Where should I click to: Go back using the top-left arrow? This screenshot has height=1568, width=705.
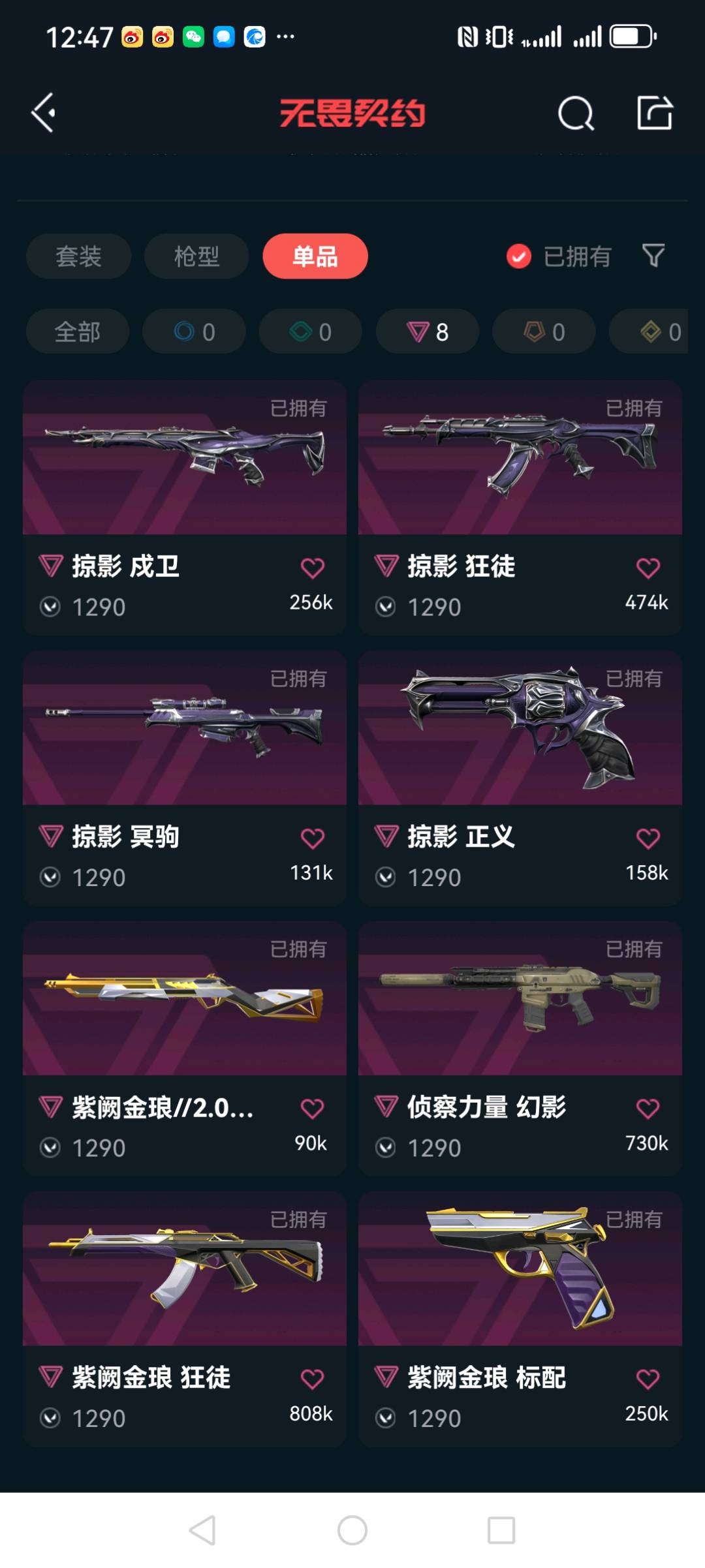(x=43, y=114)
